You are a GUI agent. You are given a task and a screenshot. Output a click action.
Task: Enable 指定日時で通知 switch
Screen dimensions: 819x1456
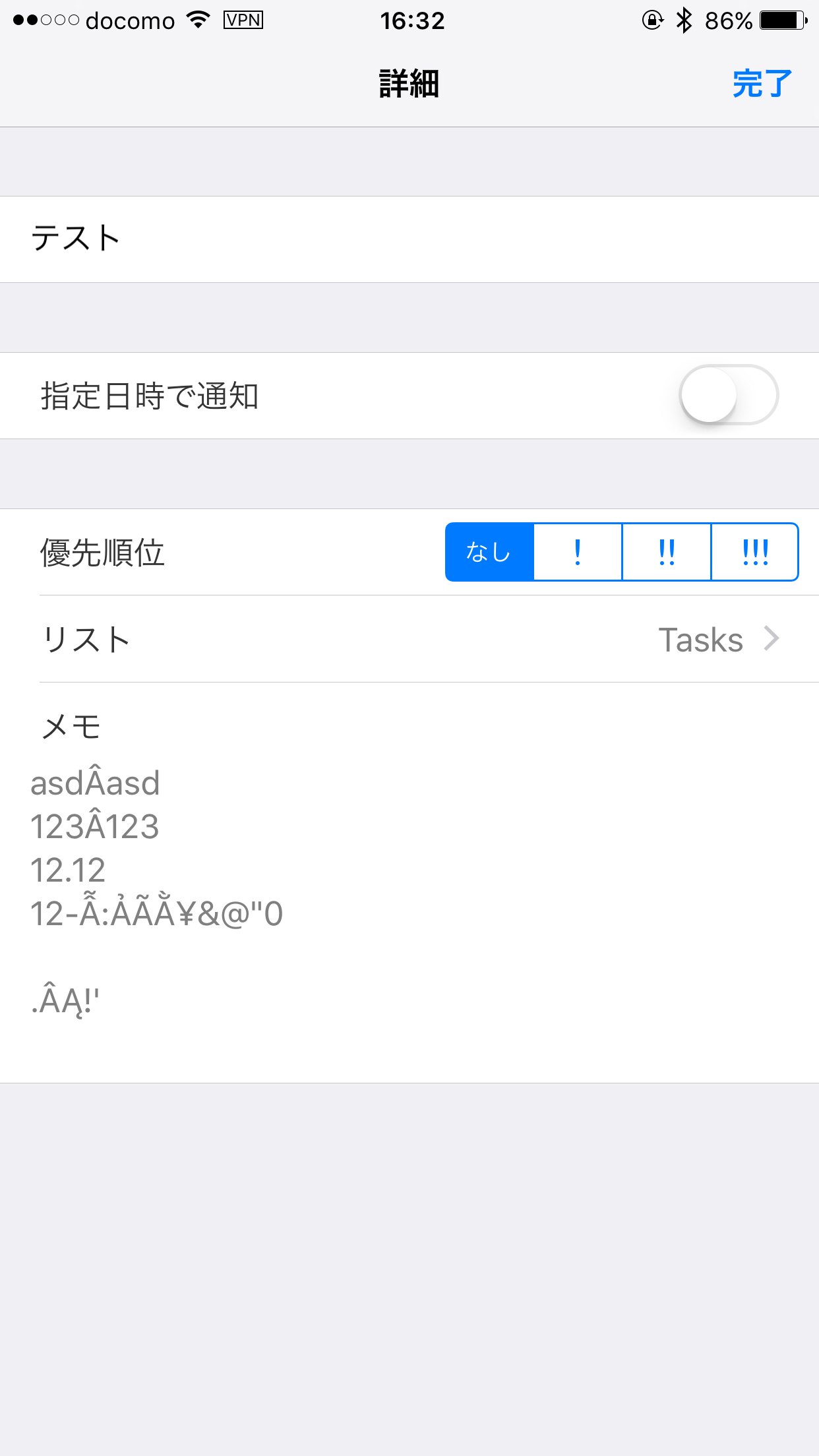point(729,396)
